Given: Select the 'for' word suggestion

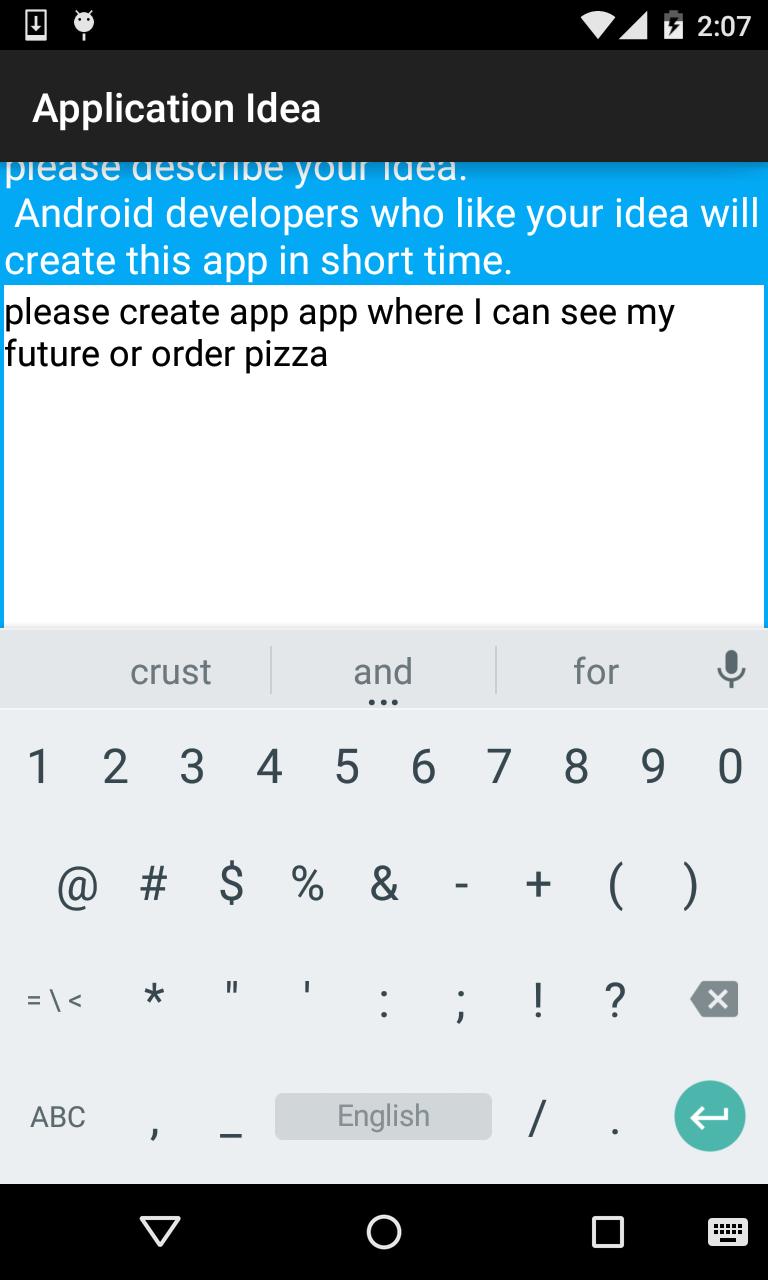Looking at the screenshot, I should tap(596, 670).
